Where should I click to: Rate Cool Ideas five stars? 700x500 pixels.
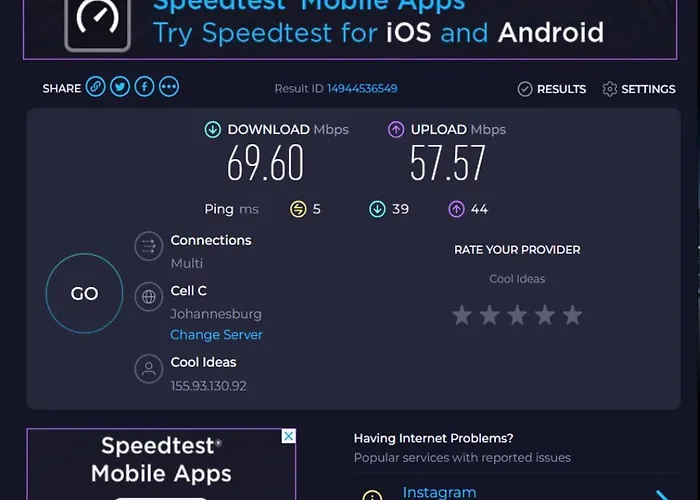[x=572, y=316]
